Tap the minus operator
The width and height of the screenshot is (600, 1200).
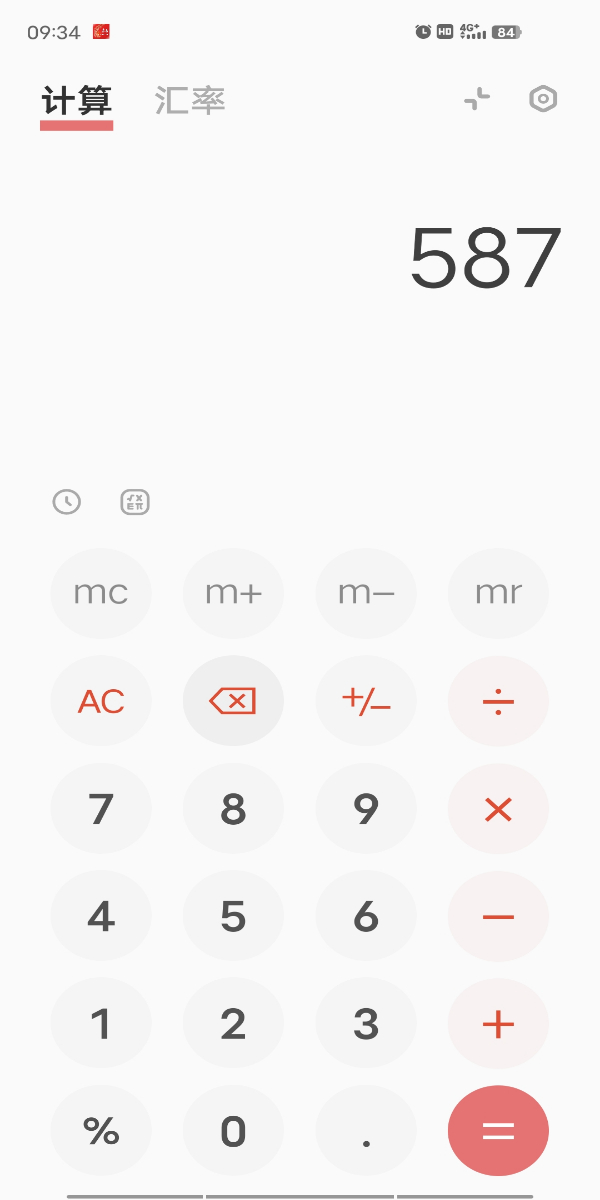point(498,917)
